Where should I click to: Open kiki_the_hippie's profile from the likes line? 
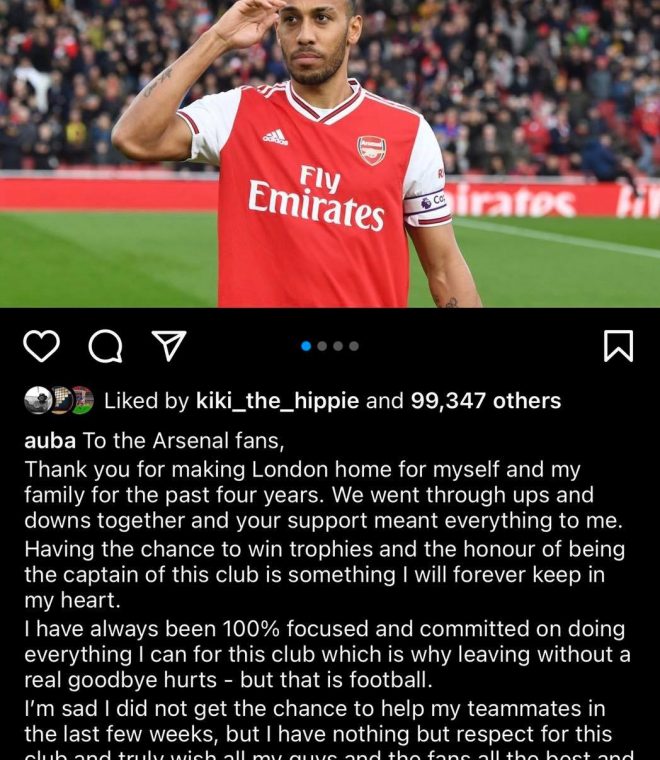pos(277,401)
